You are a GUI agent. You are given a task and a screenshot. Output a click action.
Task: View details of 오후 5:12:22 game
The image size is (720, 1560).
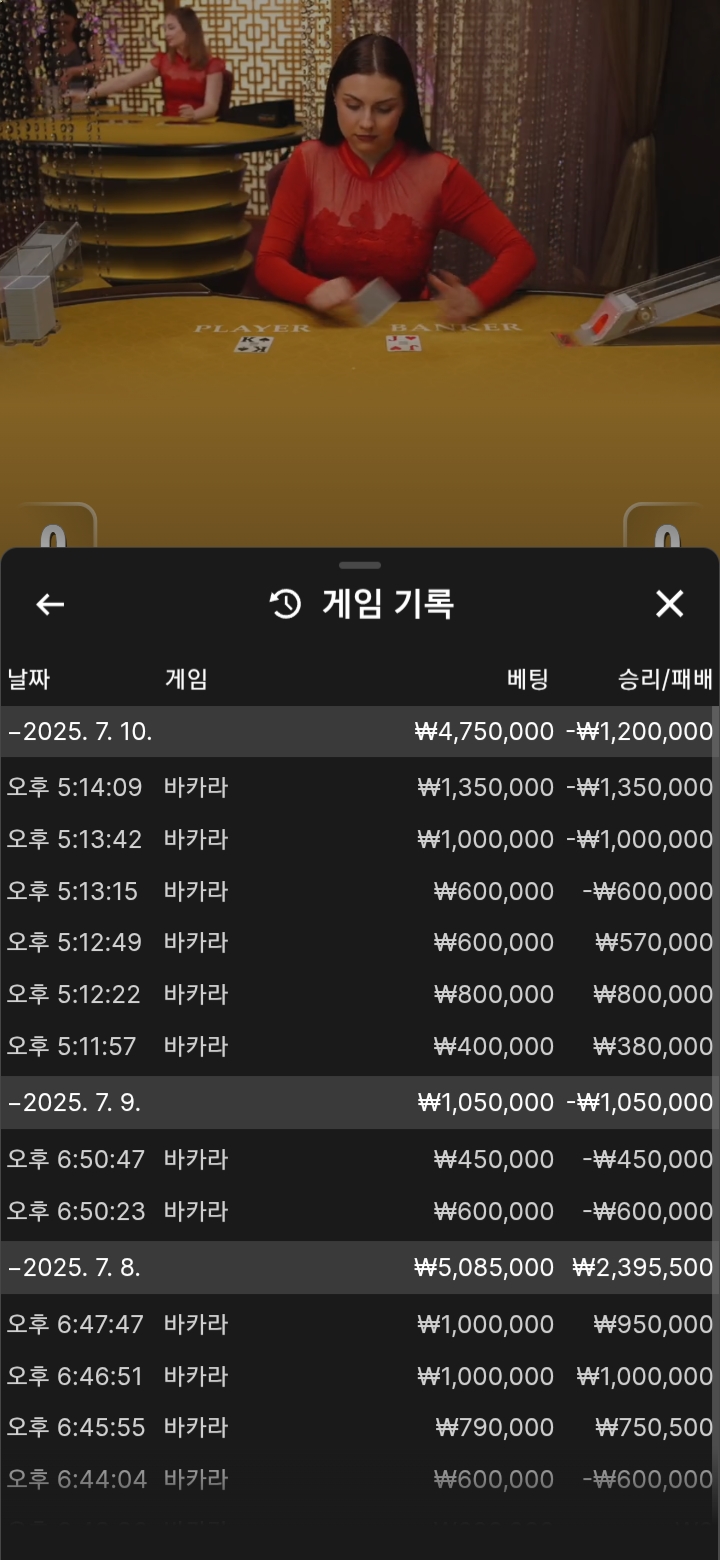(x=360, y=995)
